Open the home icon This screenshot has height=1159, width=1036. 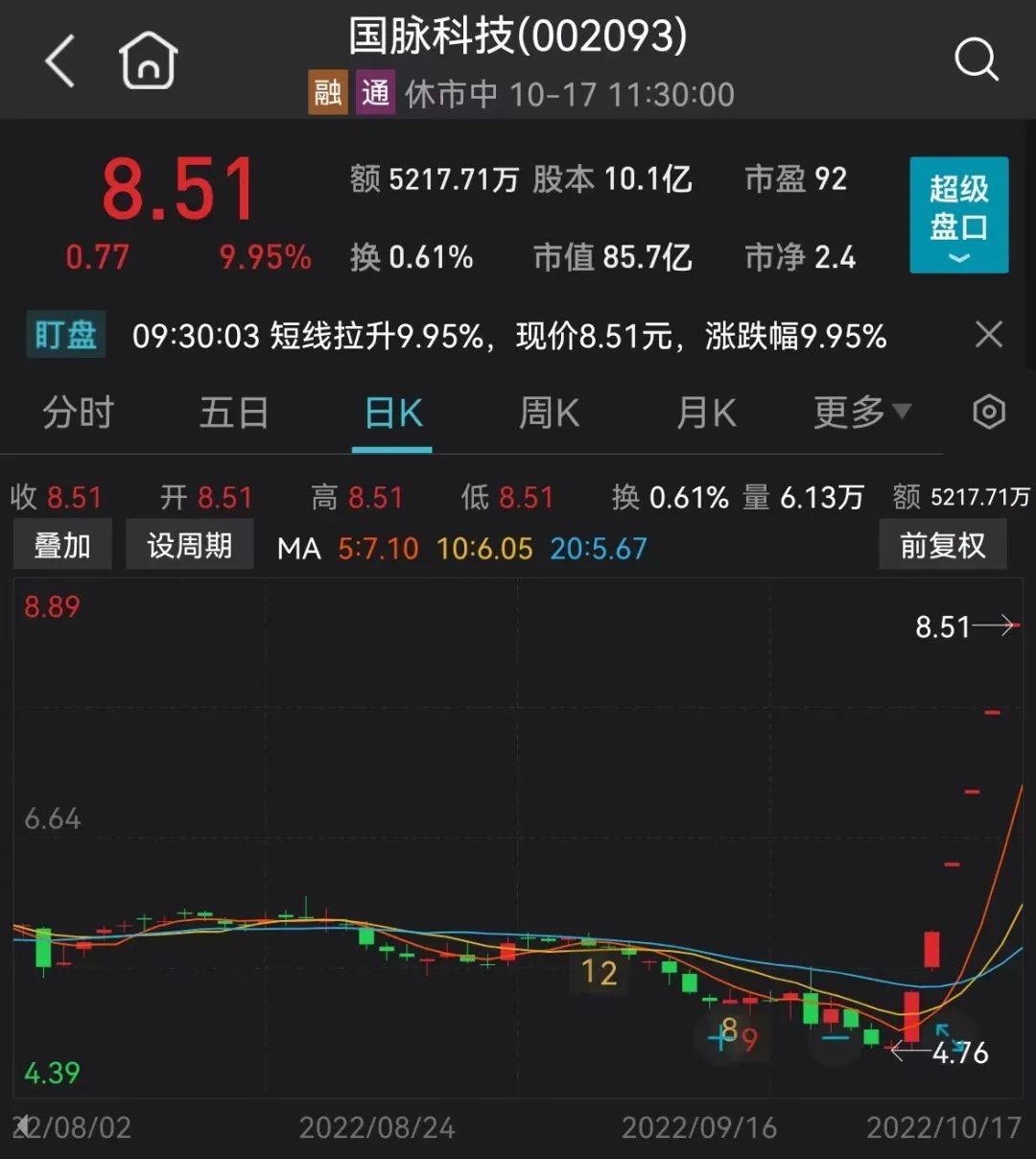pos(149,60)
